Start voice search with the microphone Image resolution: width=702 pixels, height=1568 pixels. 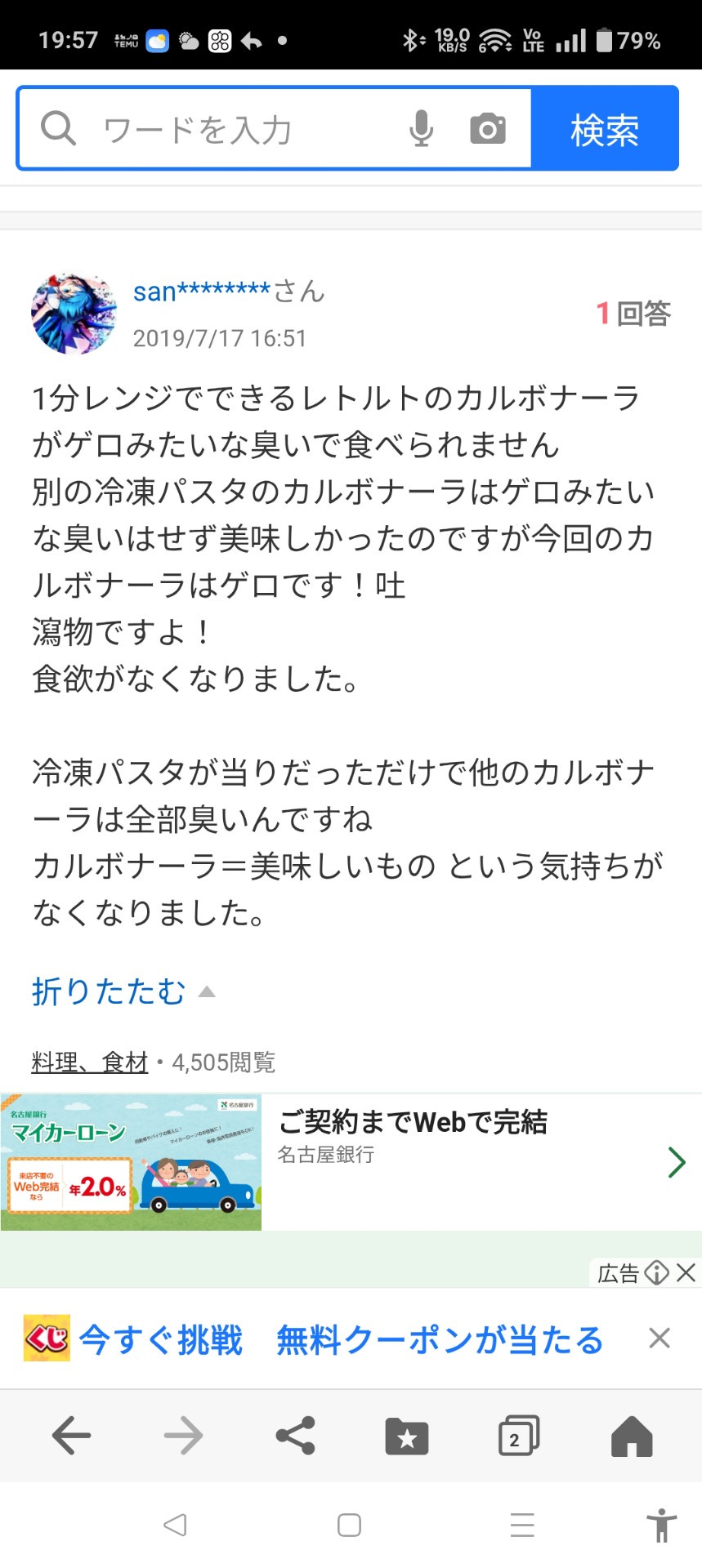point(422,128)
